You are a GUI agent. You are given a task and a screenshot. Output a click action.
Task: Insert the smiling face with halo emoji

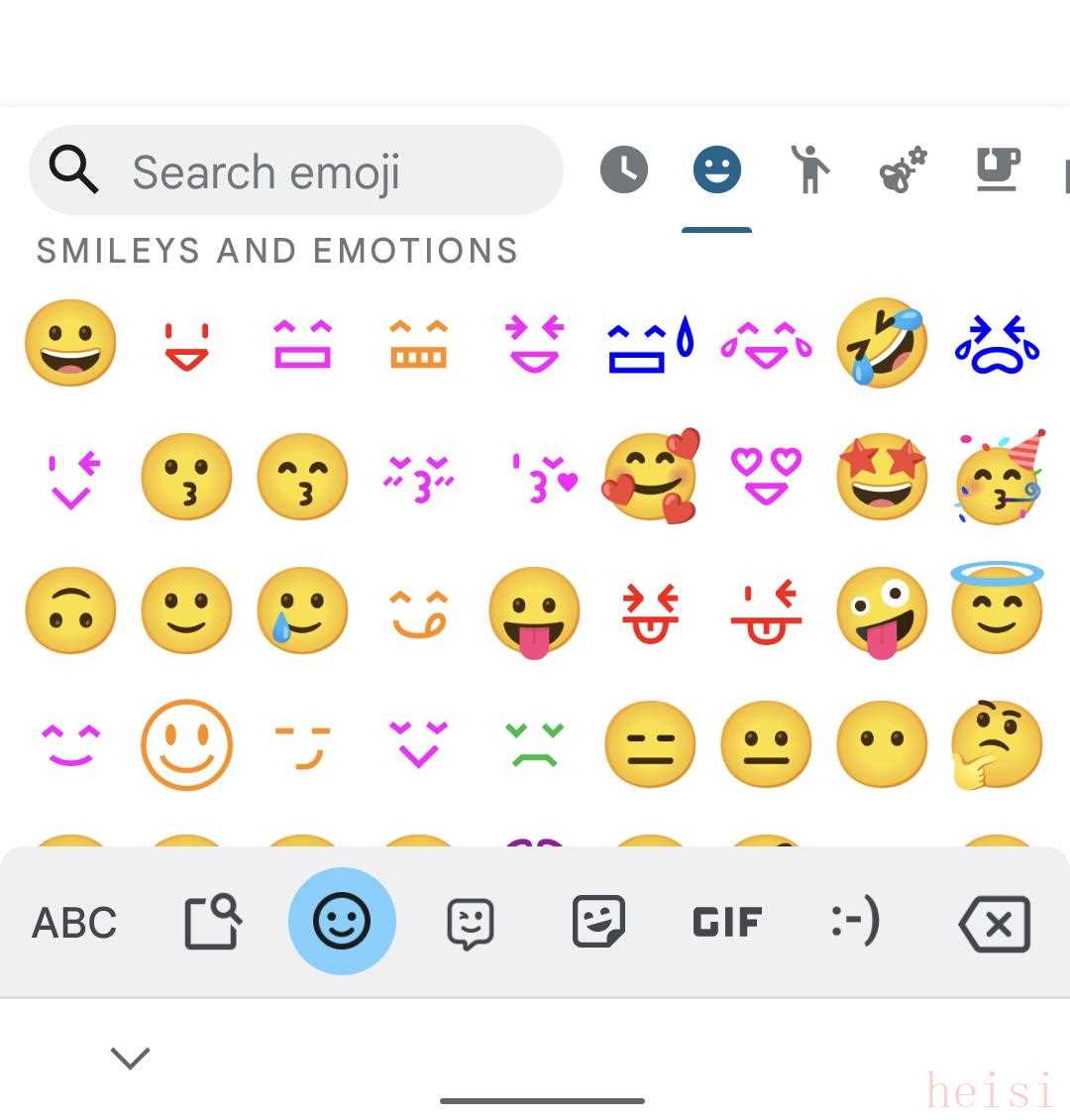pos(997,608)
